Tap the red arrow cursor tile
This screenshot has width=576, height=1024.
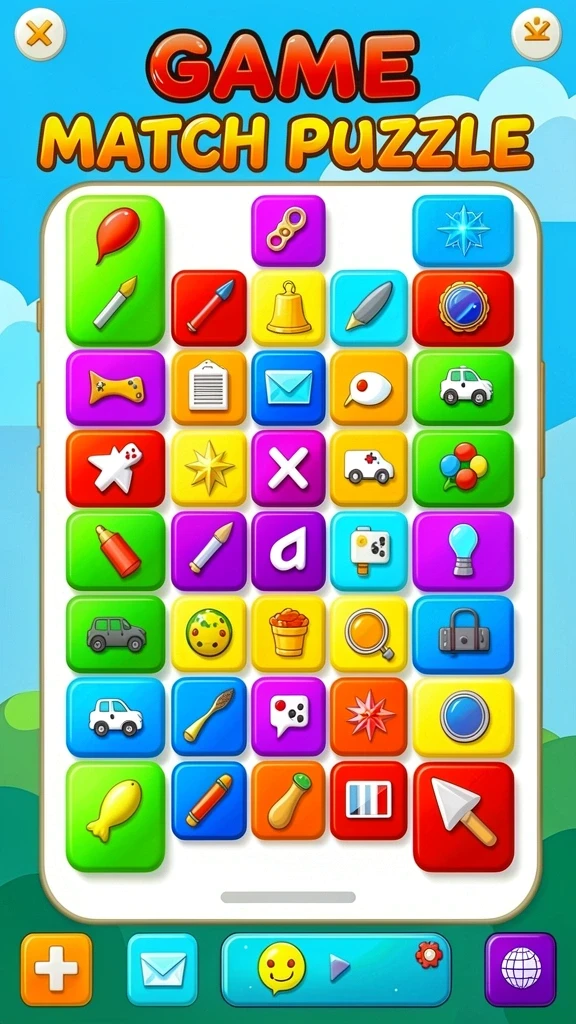[x=463, y=816]
